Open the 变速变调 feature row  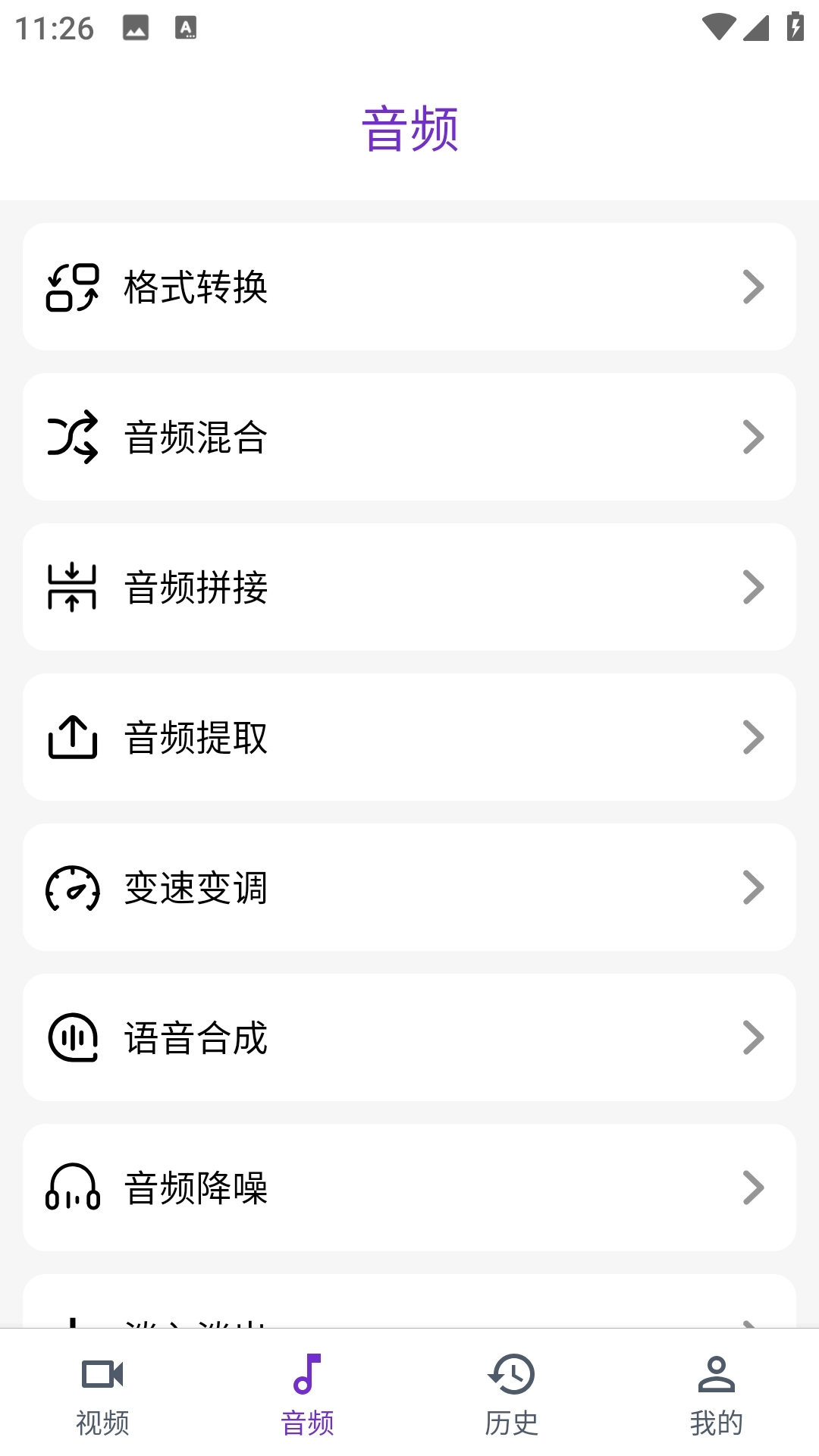coord(409,886)
